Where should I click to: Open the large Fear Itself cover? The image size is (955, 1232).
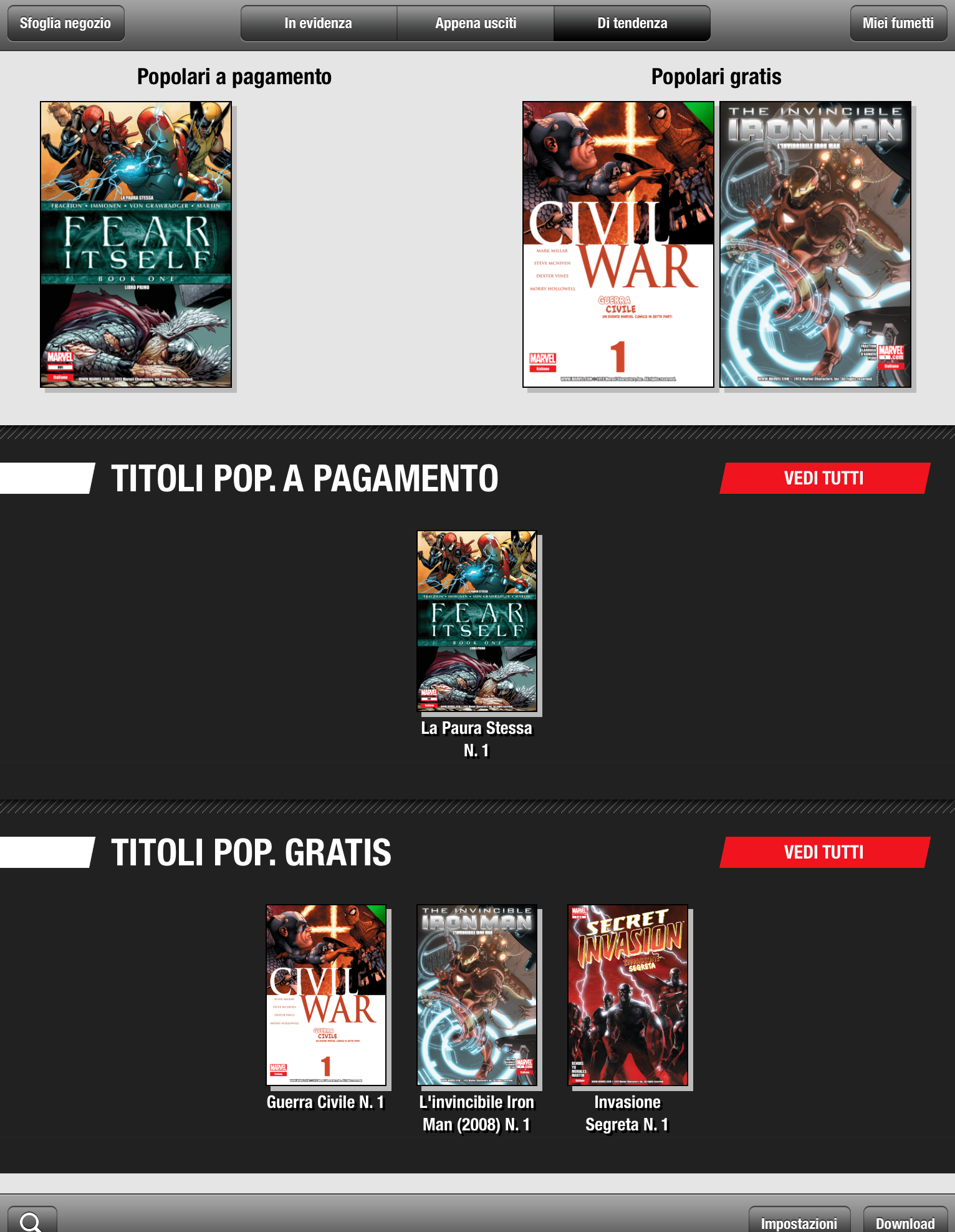click(x=136, y=244)
